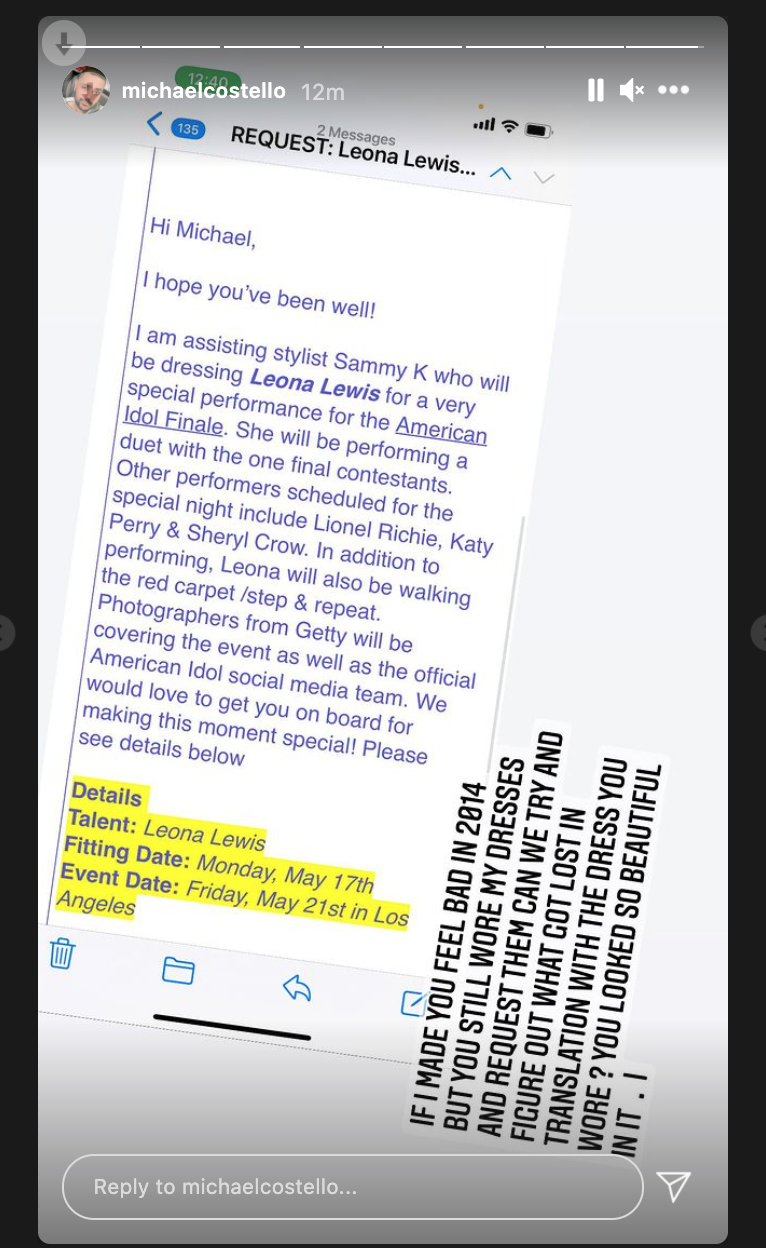Open the three-dot more options menu
766x1248 pixels.
(x=673, y=91)
